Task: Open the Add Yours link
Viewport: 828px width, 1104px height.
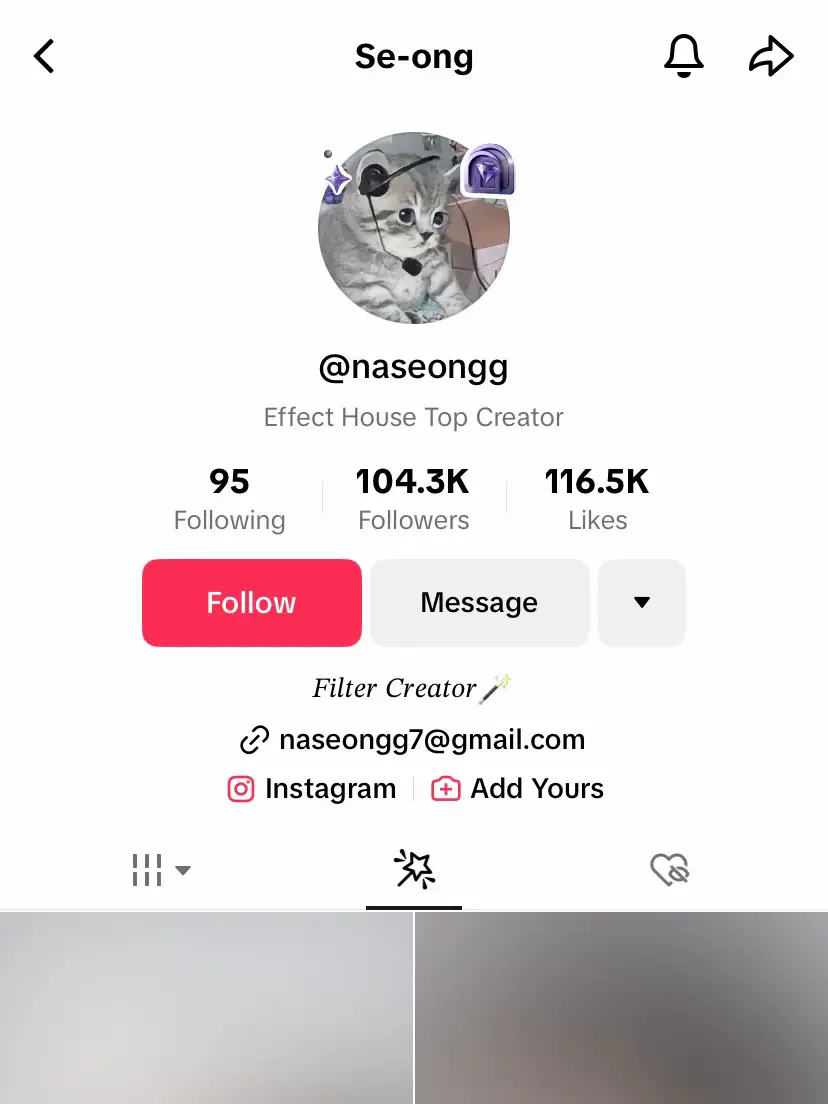Action: (x=518, y=789)
